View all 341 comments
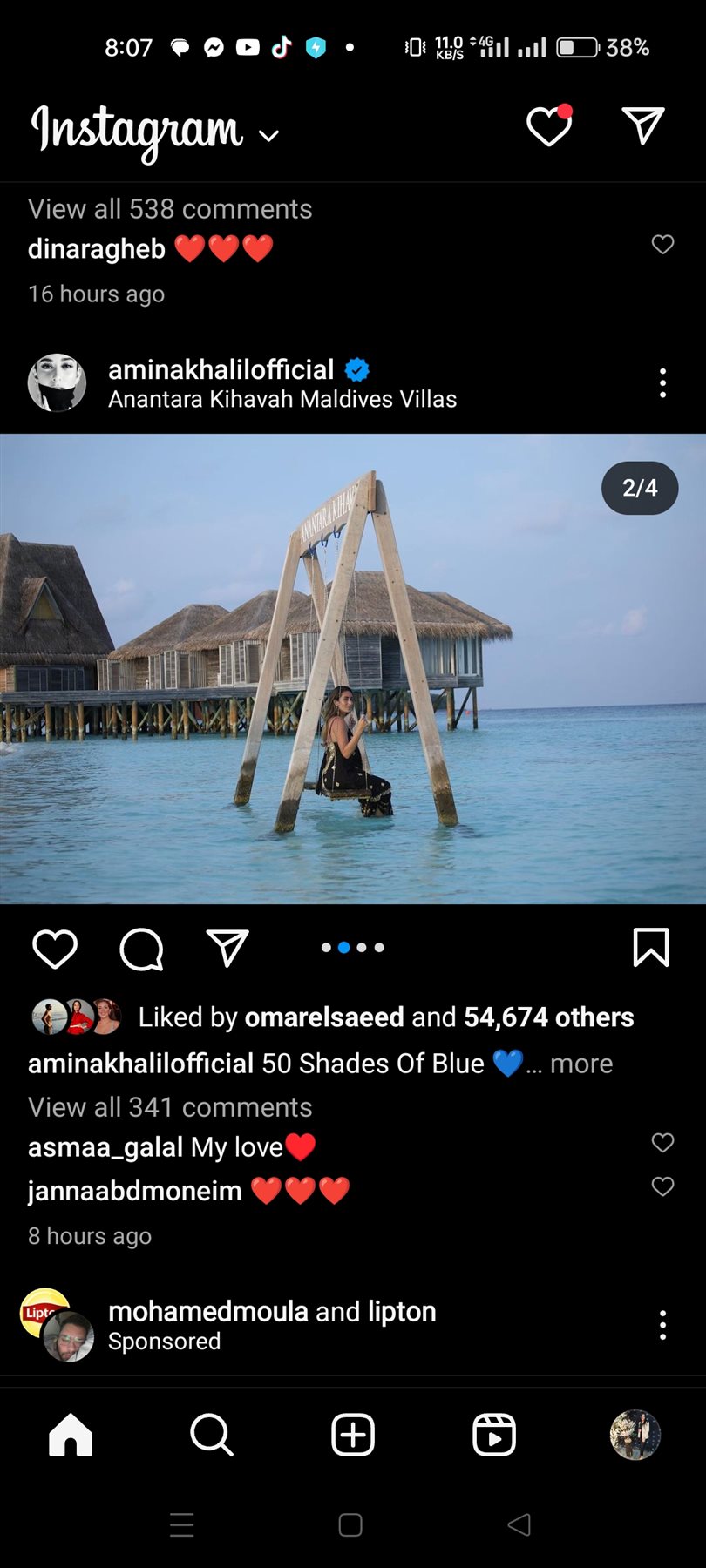Viewport: 706px width, 1568px height. coord(170,1107)
